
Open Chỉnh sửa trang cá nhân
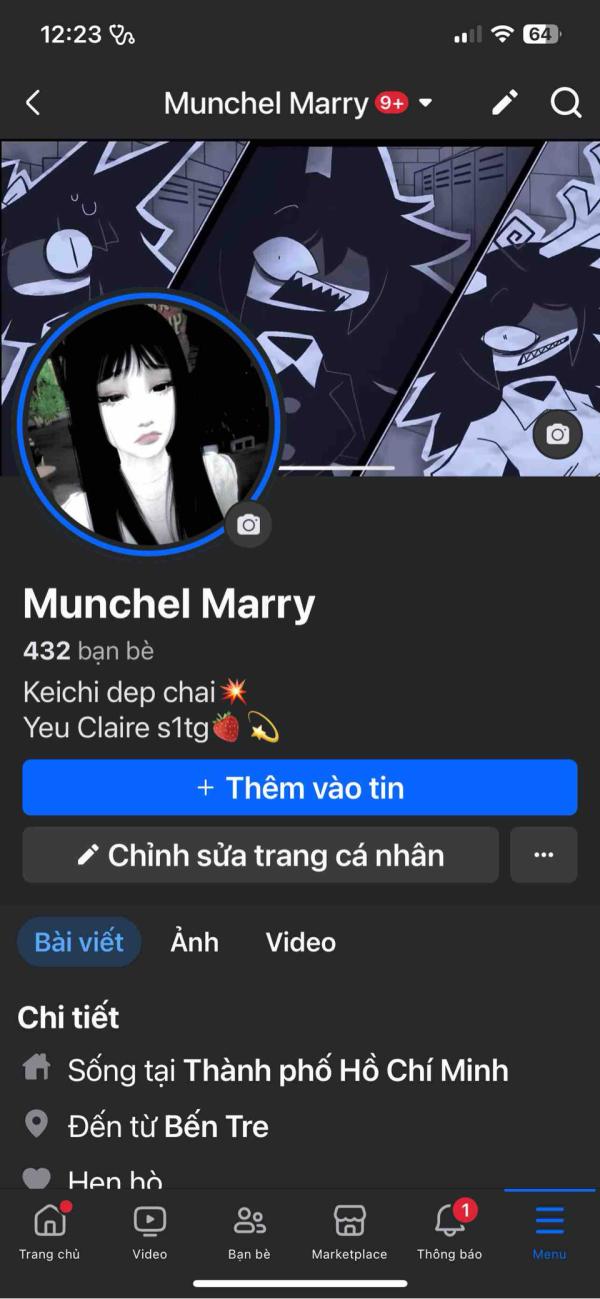point(260,855)
